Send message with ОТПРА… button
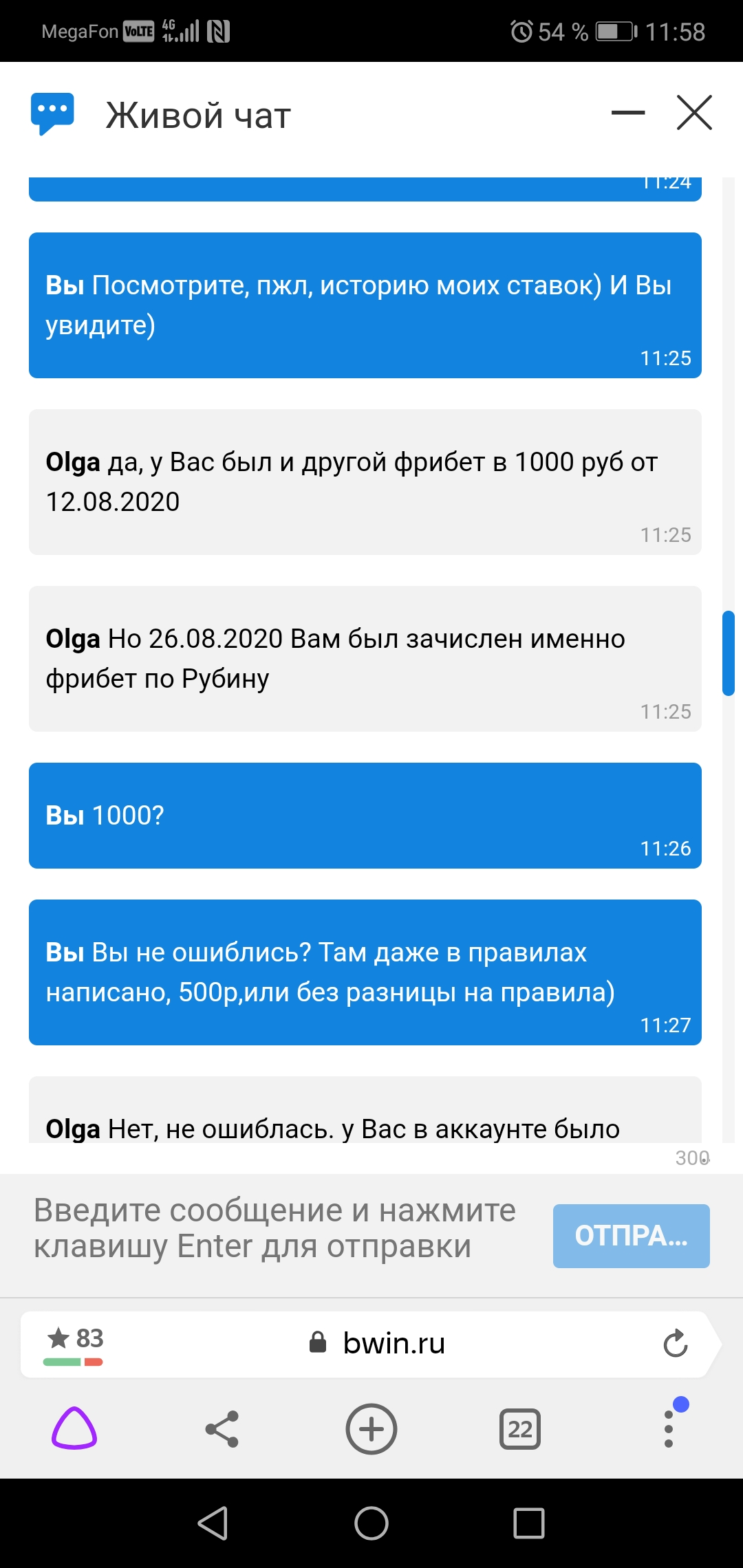The height and width of the screenshot is (1568, 743). [x=631, y=1236]
